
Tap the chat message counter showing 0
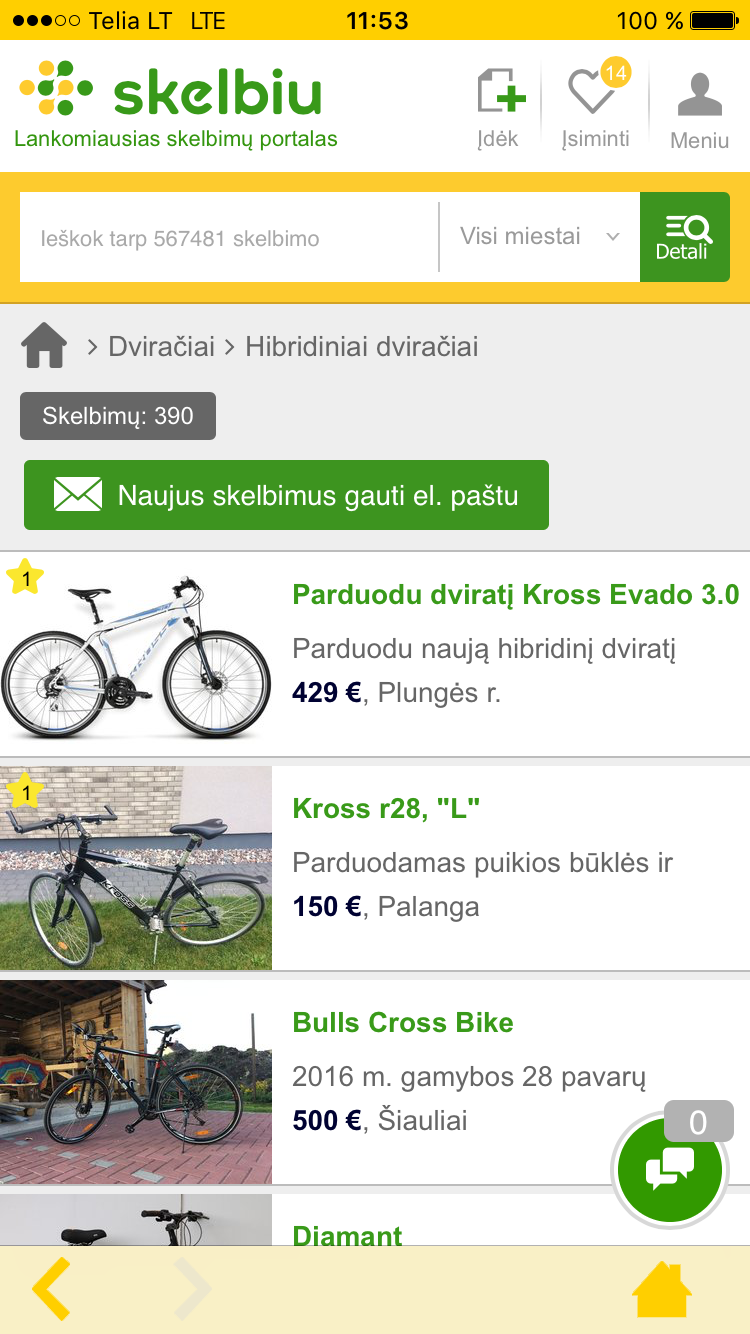[698, 1121]
